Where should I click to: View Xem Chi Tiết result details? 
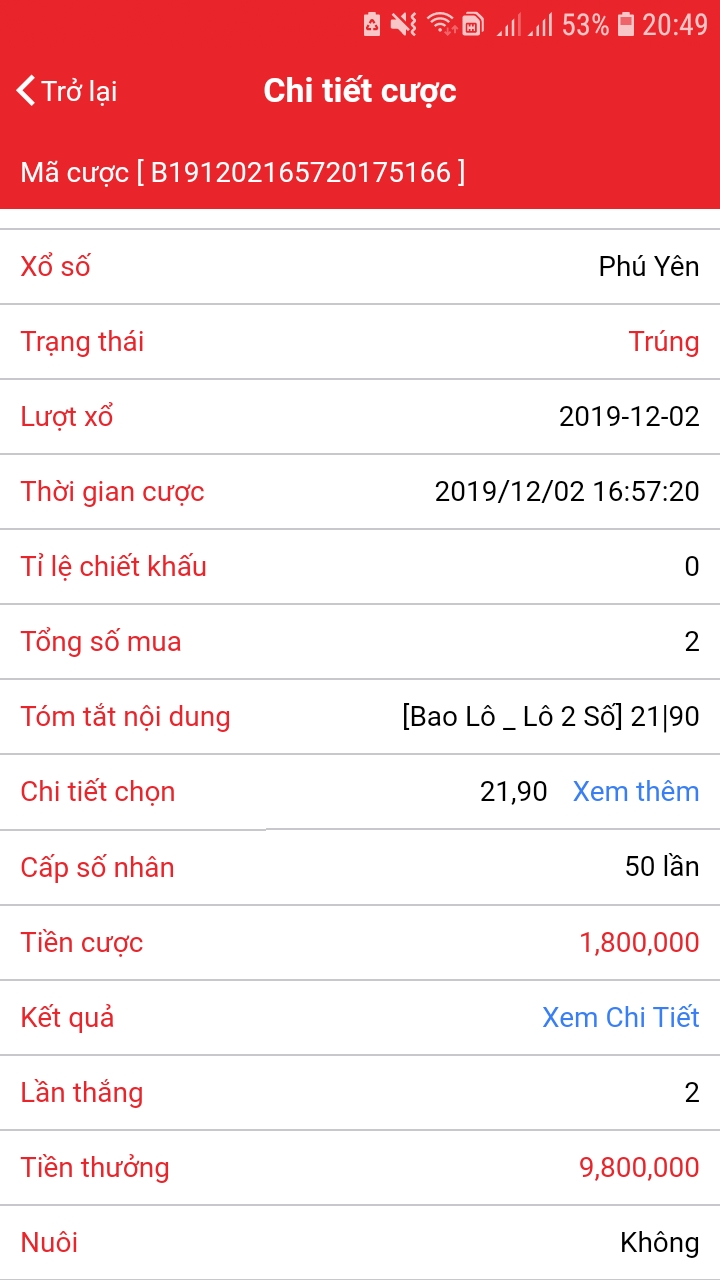tap(620, 1018)
